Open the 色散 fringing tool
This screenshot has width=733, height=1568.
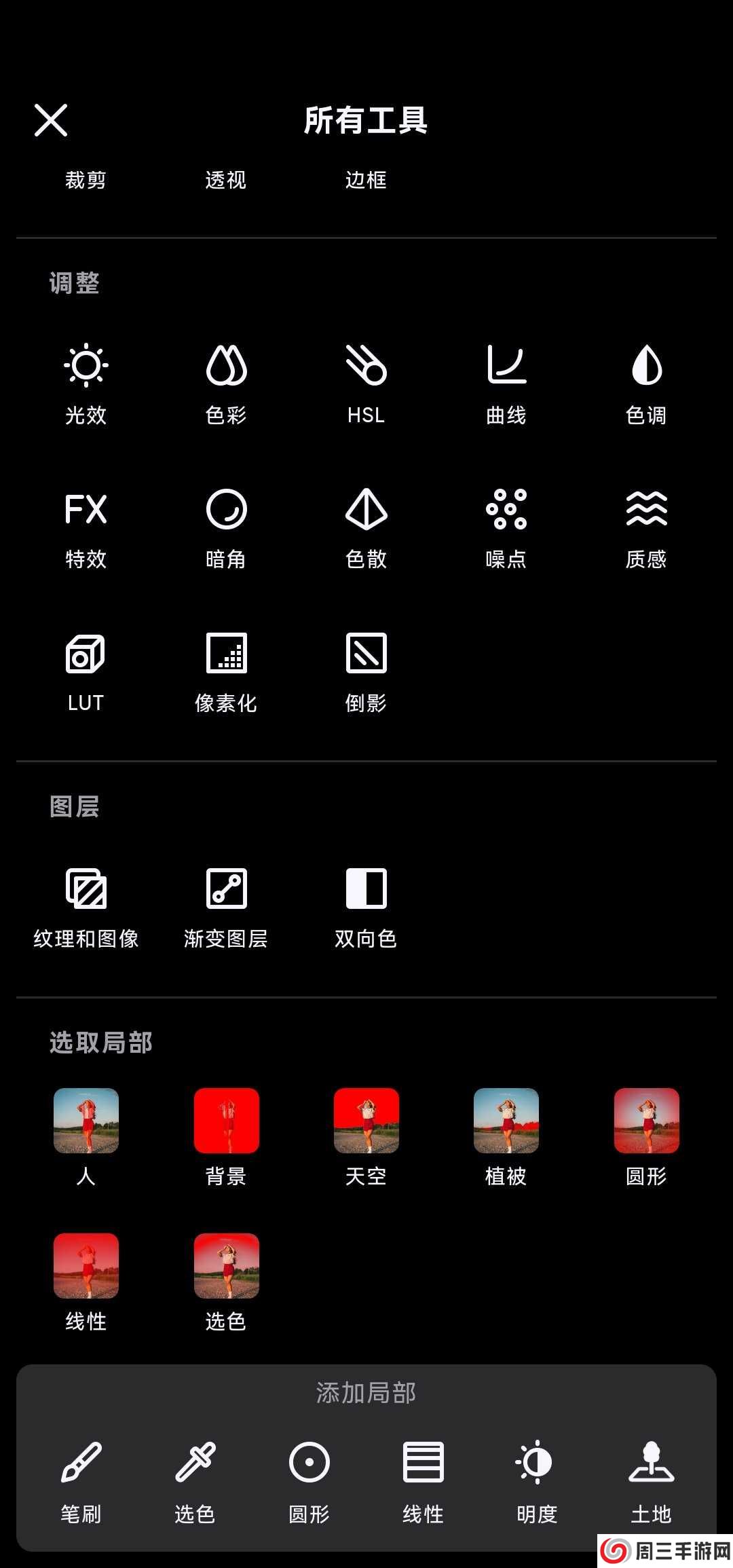click(366, 528)
